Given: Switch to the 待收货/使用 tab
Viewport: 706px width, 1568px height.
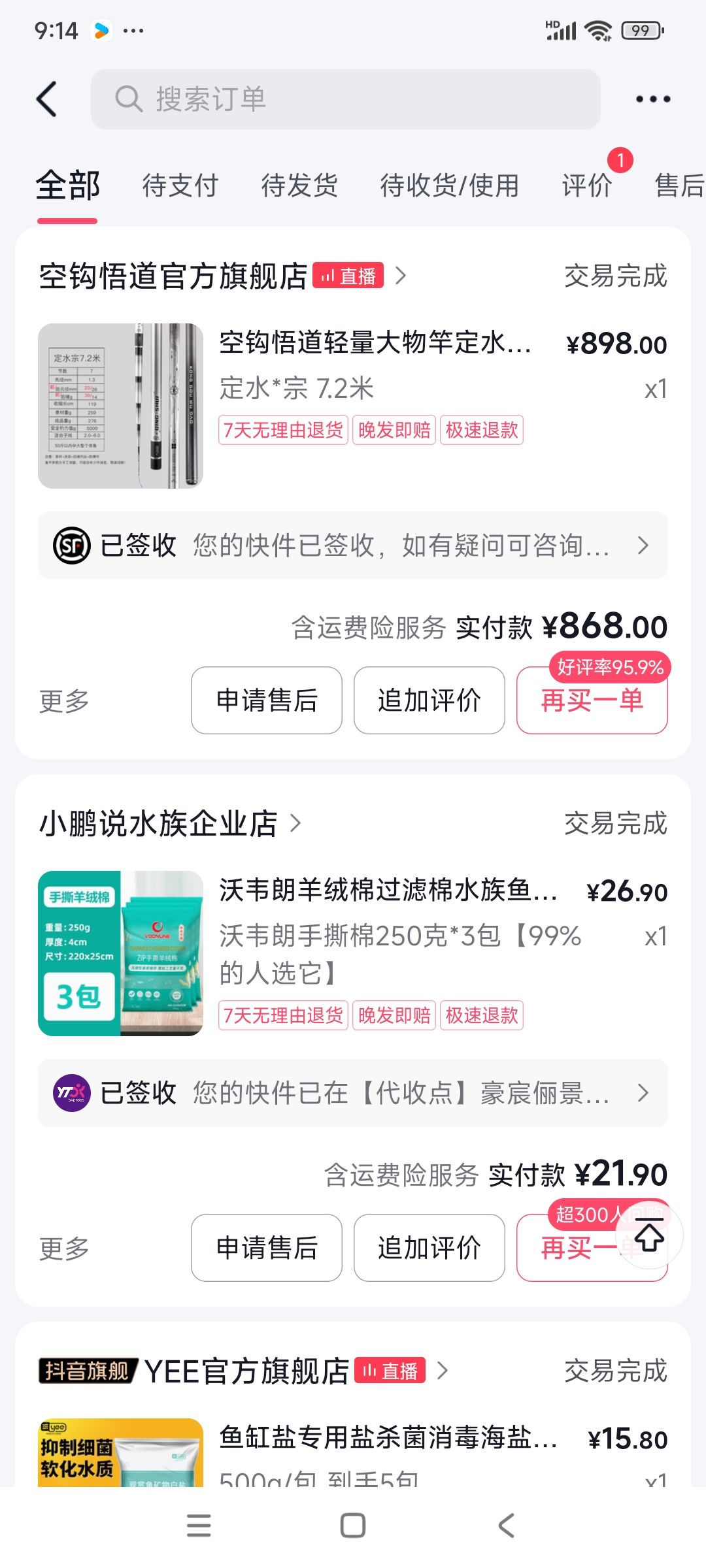Looking at the screenshot, I should (x=450, y=186).
